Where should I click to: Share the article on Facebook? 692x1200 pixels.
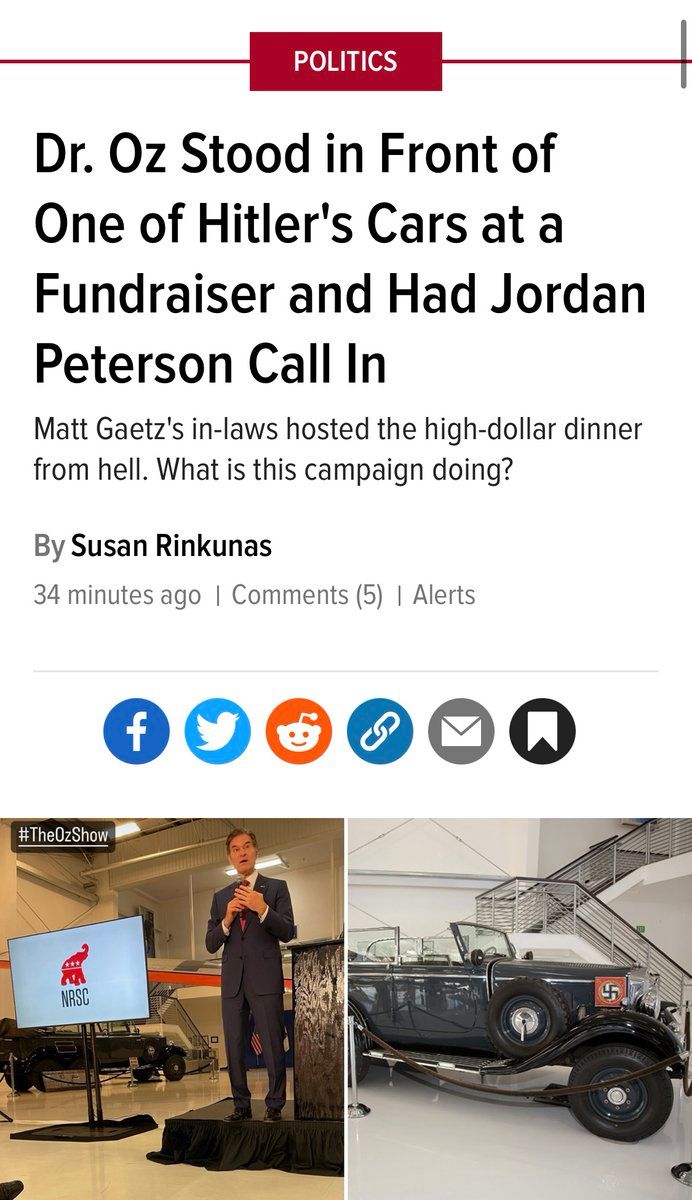click(136, 732)
